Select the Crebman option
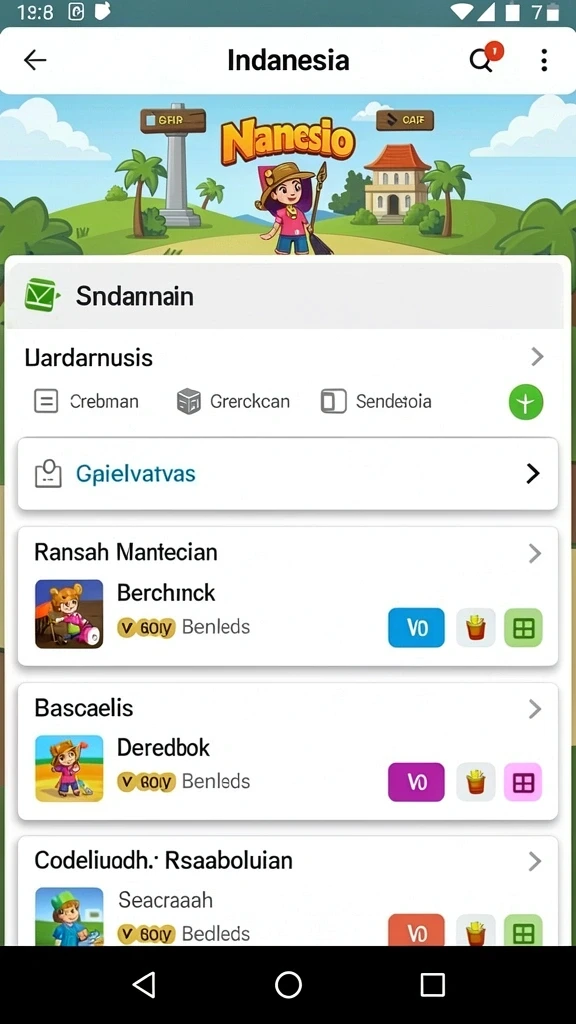Screen dimensions: 576x1024 tap(86, 401)
